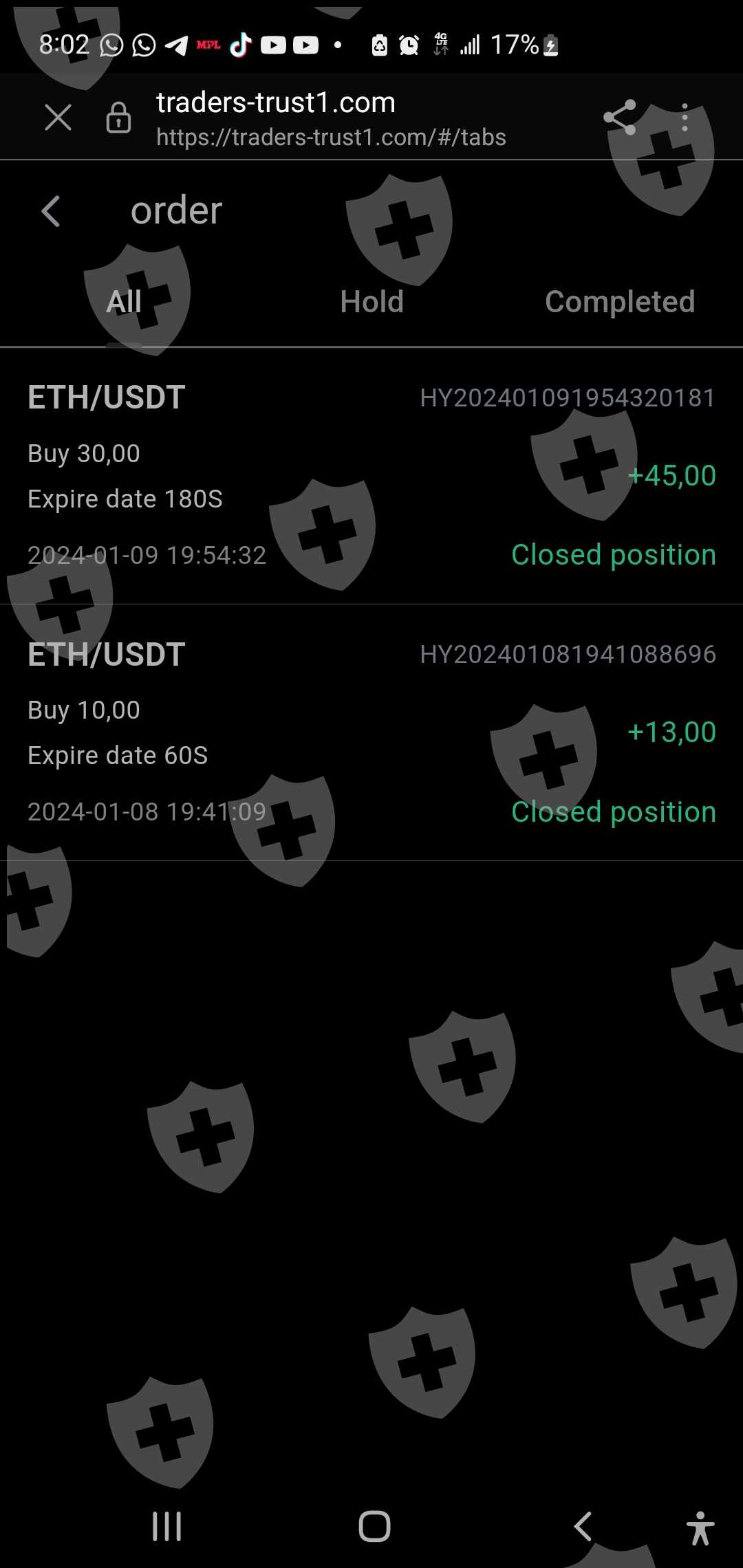Open the ETH/USDT order with +45,00 profit
Screen dimensions: 743x1568
[371, 476]
